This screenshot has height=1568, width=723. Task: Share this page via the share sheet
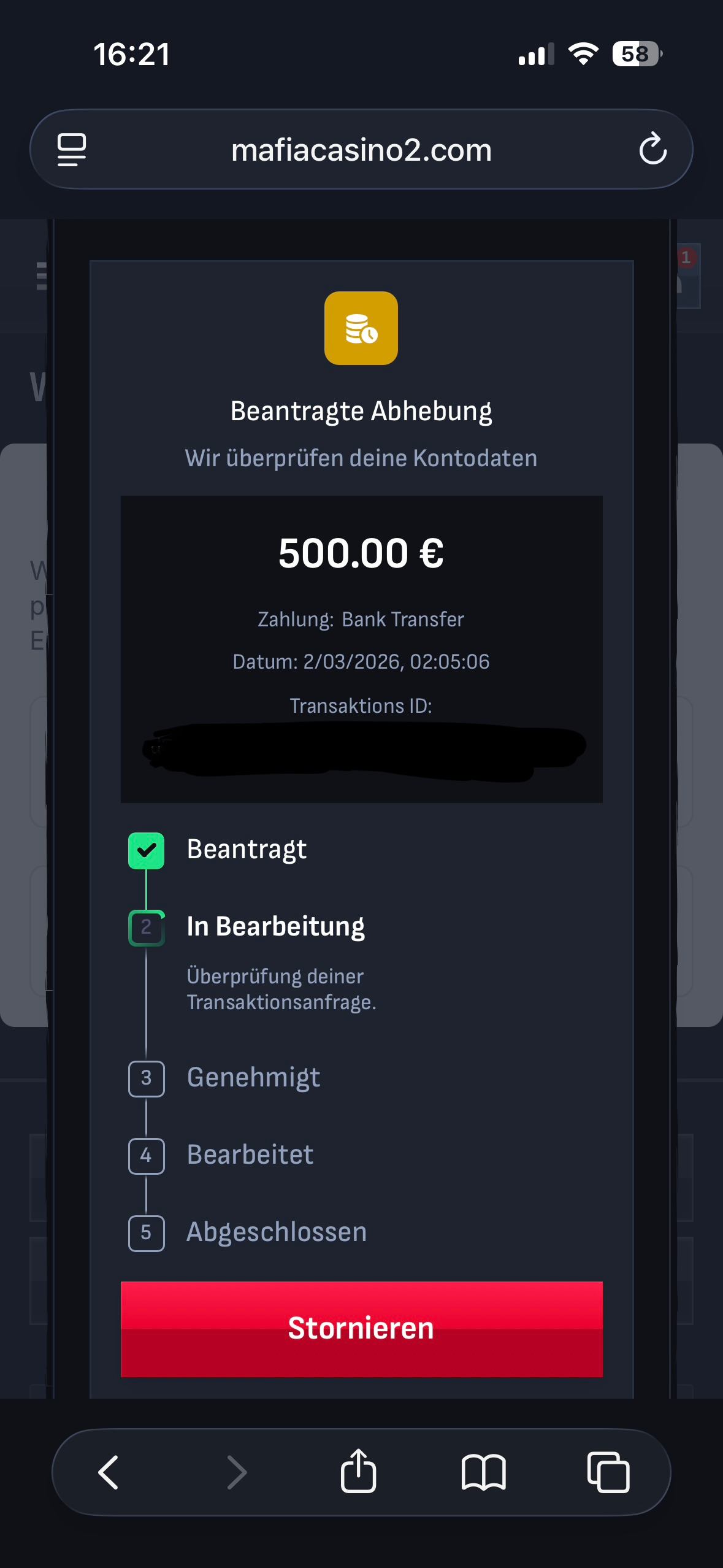(x=358, y=1471)
